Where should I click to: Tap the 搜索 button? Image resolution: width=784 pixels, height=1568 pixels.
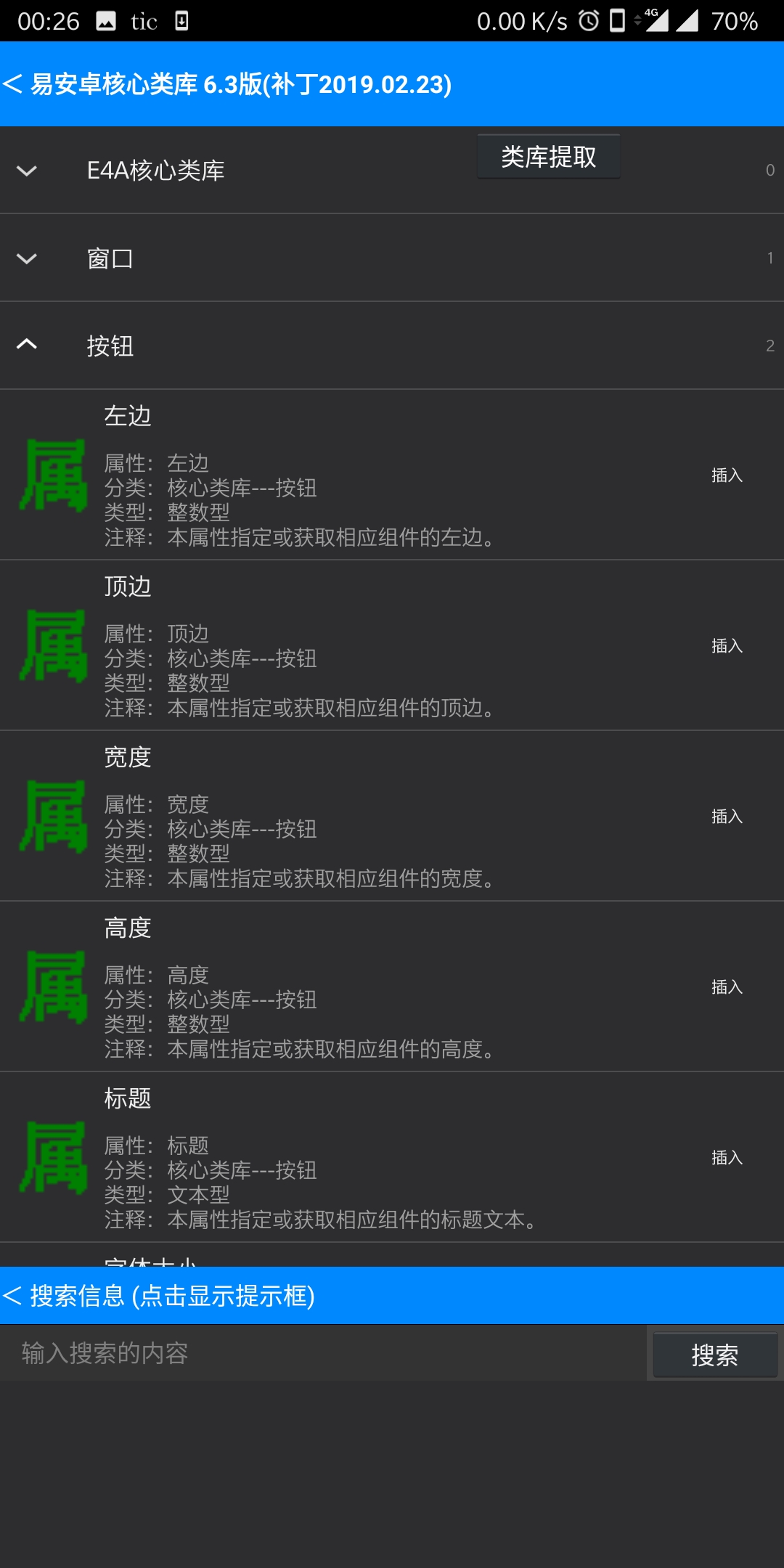tap(715, 1355)
